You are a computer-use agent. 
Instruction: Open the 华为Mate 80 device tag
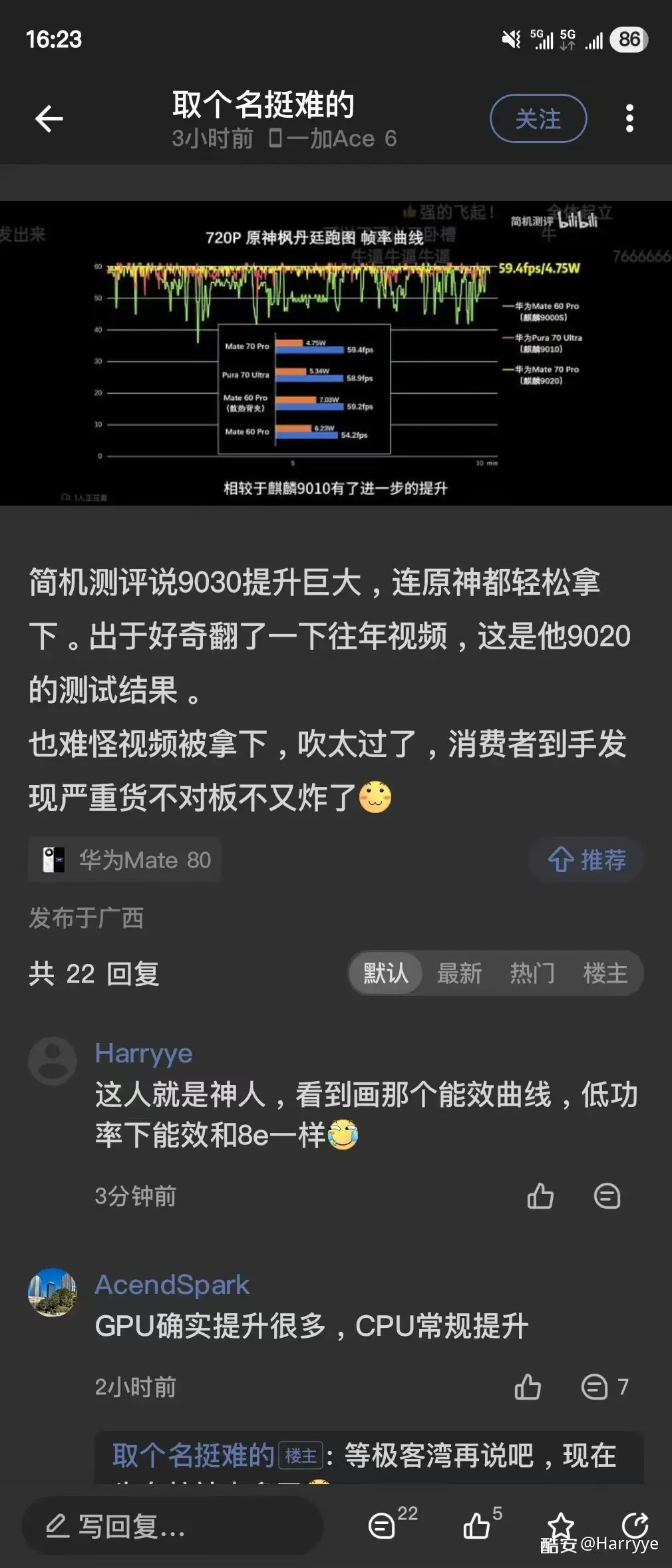(125, 860)
